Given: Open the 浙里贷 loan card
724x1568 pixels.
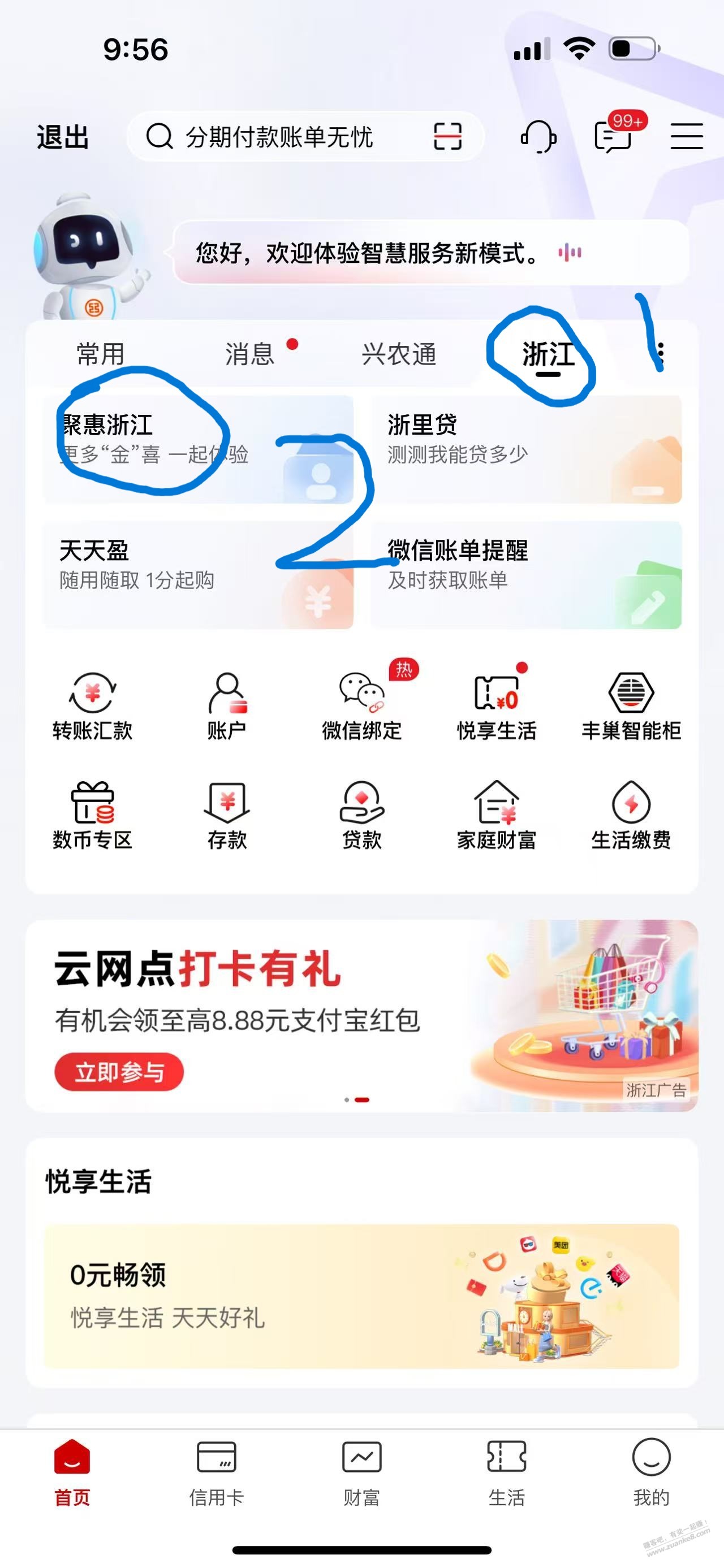Looking at the screenshot, I should pyautogui.click(x=525, y=449).
